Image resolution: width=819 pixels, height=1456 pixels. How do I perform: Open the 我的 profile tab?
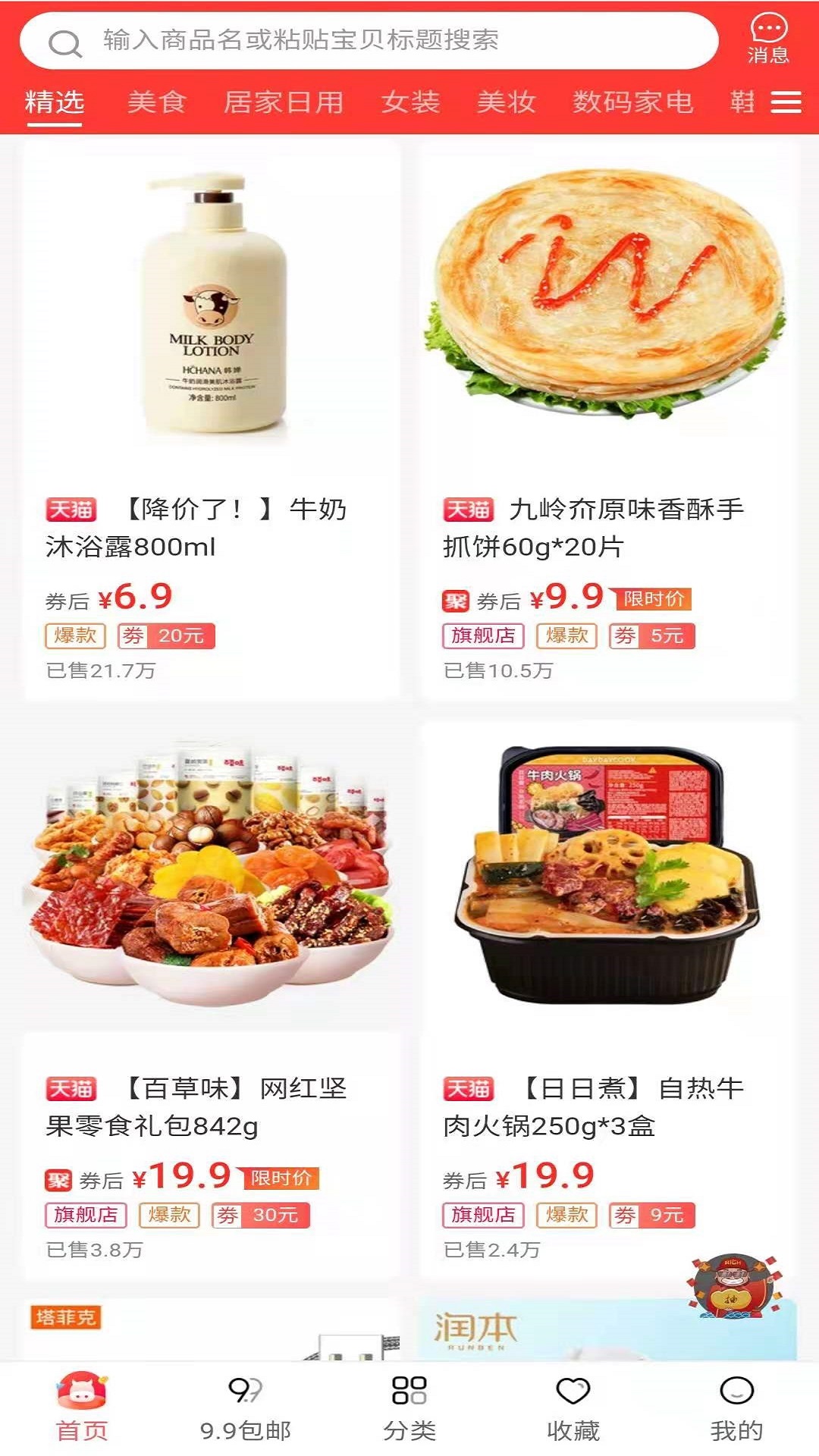coord(736,1409)
